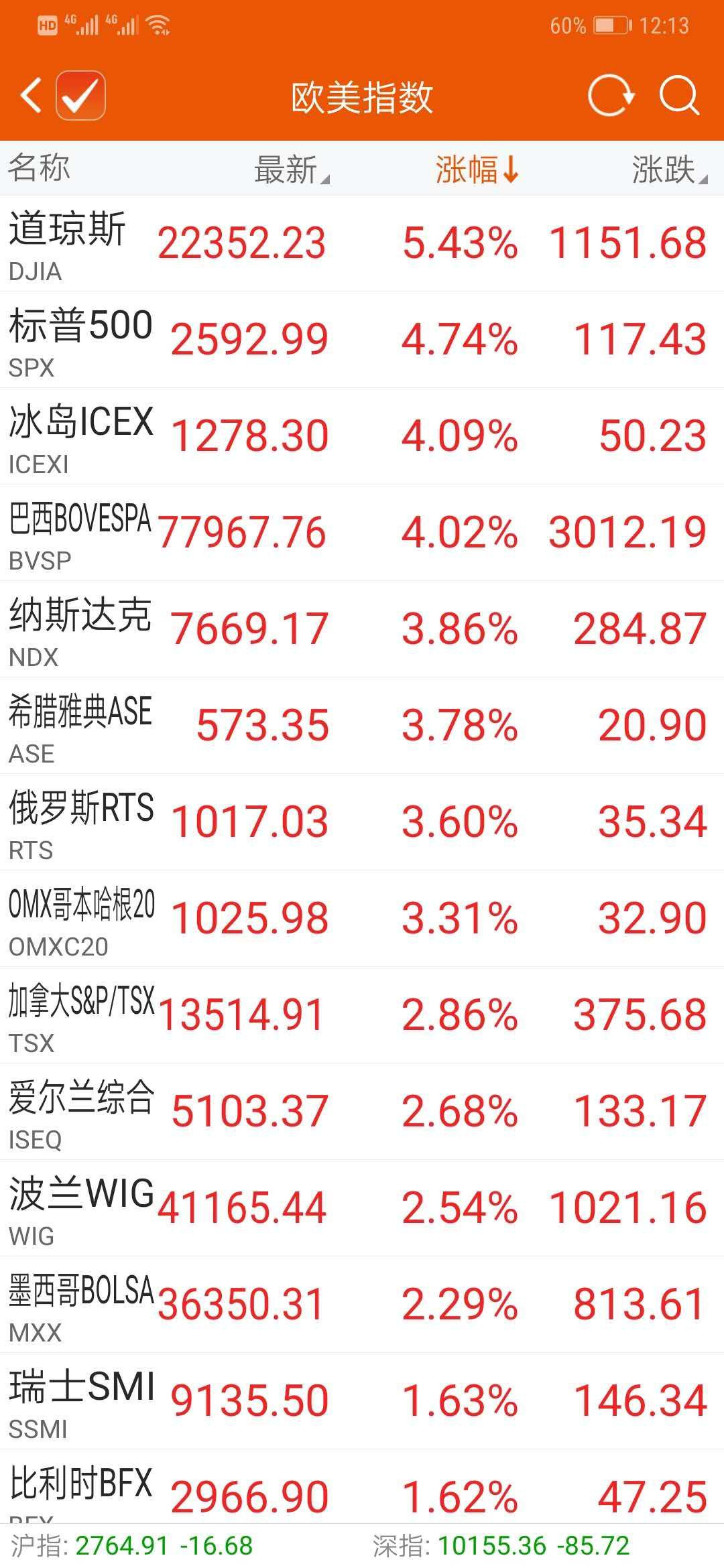Select 瑞士SMI index row
This screenshot has width=724, height=1568.
coord(362,1401)
